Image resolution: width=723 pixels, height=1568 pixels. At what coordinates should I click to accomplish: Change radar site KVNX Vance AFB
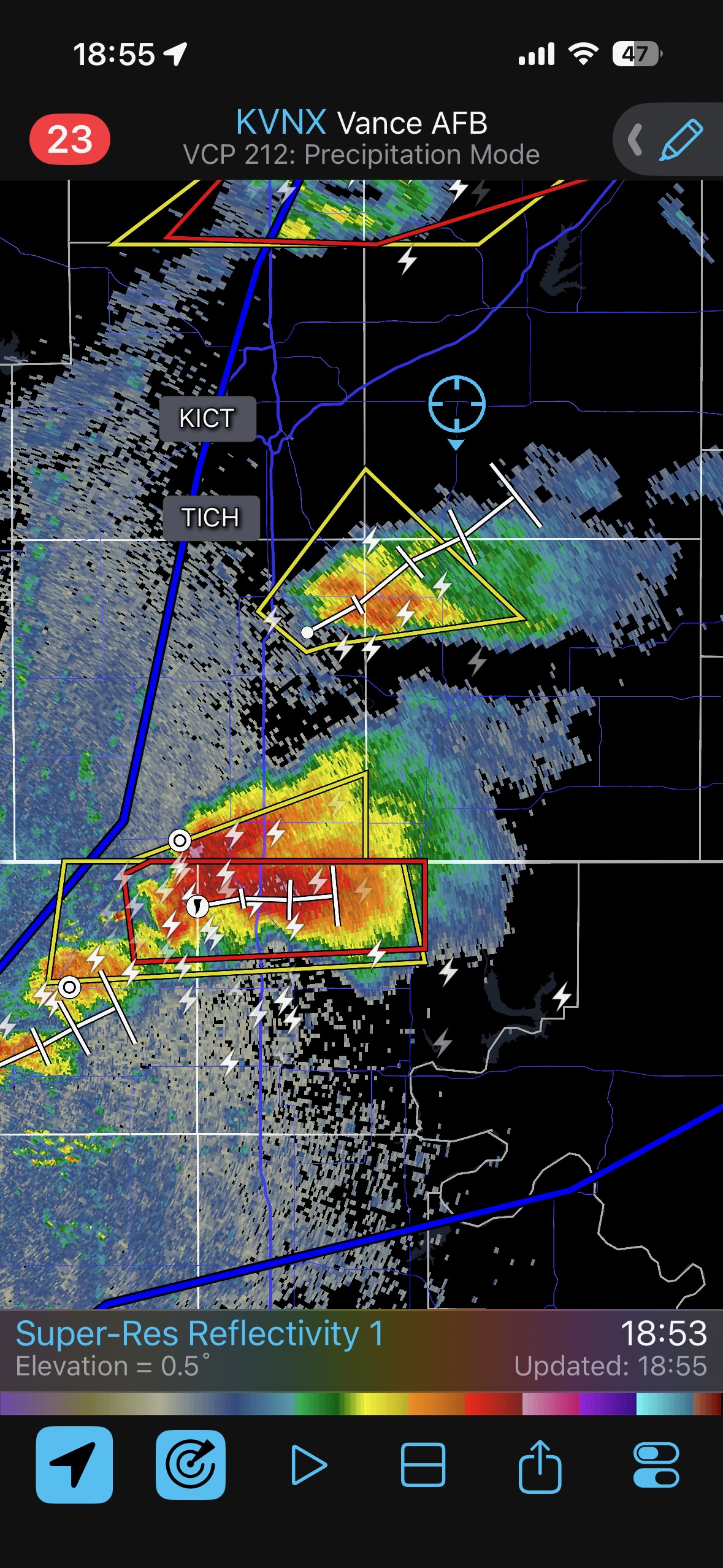pyautogui.click(x=362, y=123)
